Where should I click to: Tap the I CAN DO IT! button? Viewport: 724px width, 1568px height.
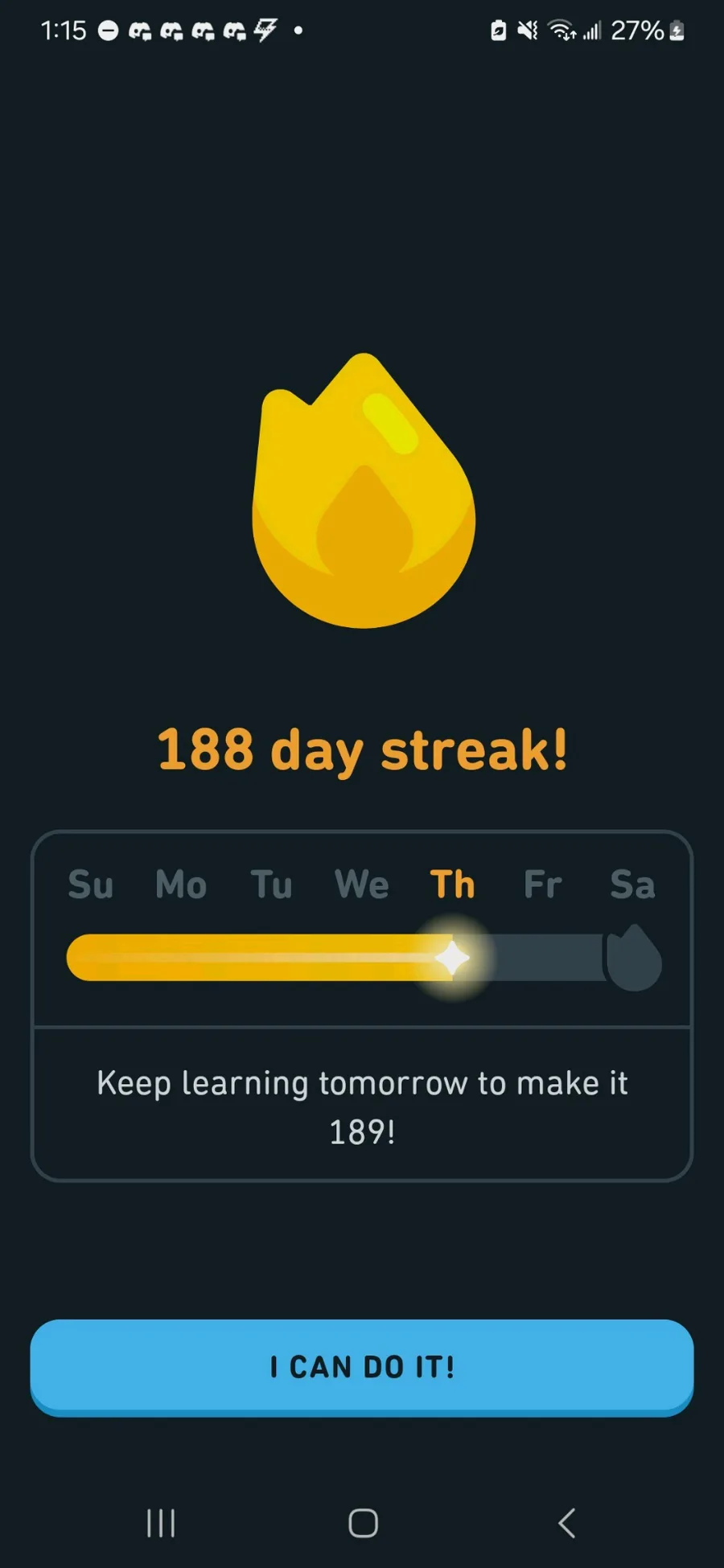(x=362, y=1367)
